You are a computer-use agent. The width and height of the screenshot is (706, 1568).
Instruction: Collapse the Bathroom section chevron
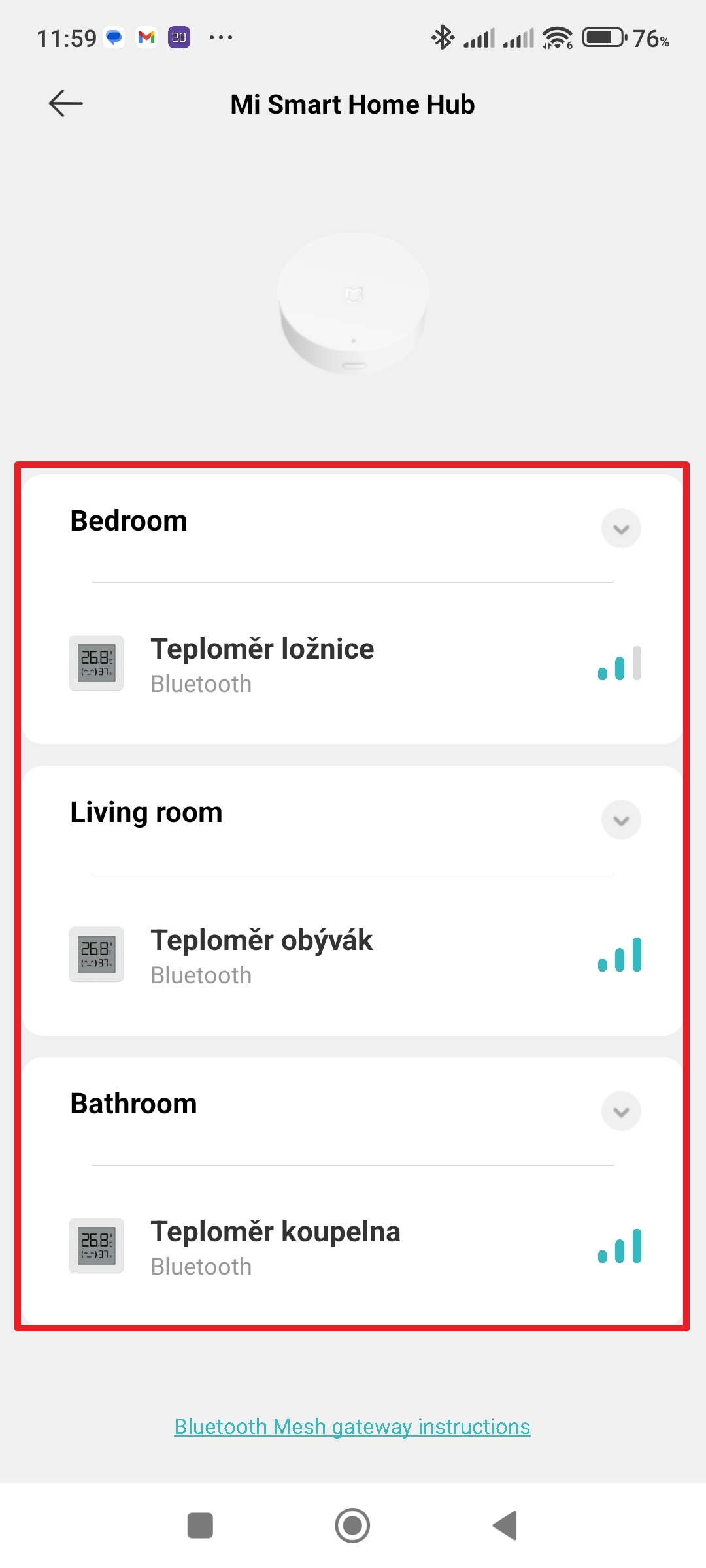(x=620, y=1111)
